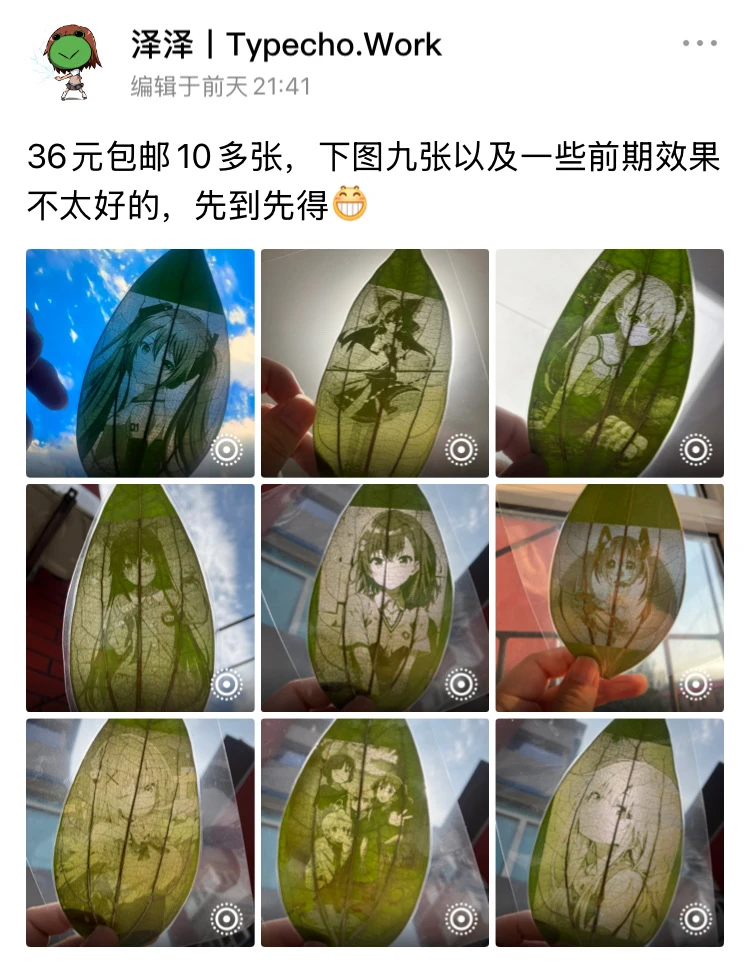Open the bottom-middle leaf photo with several characters
This screenshot has height=970, width=750.
(x=375, y=832)
